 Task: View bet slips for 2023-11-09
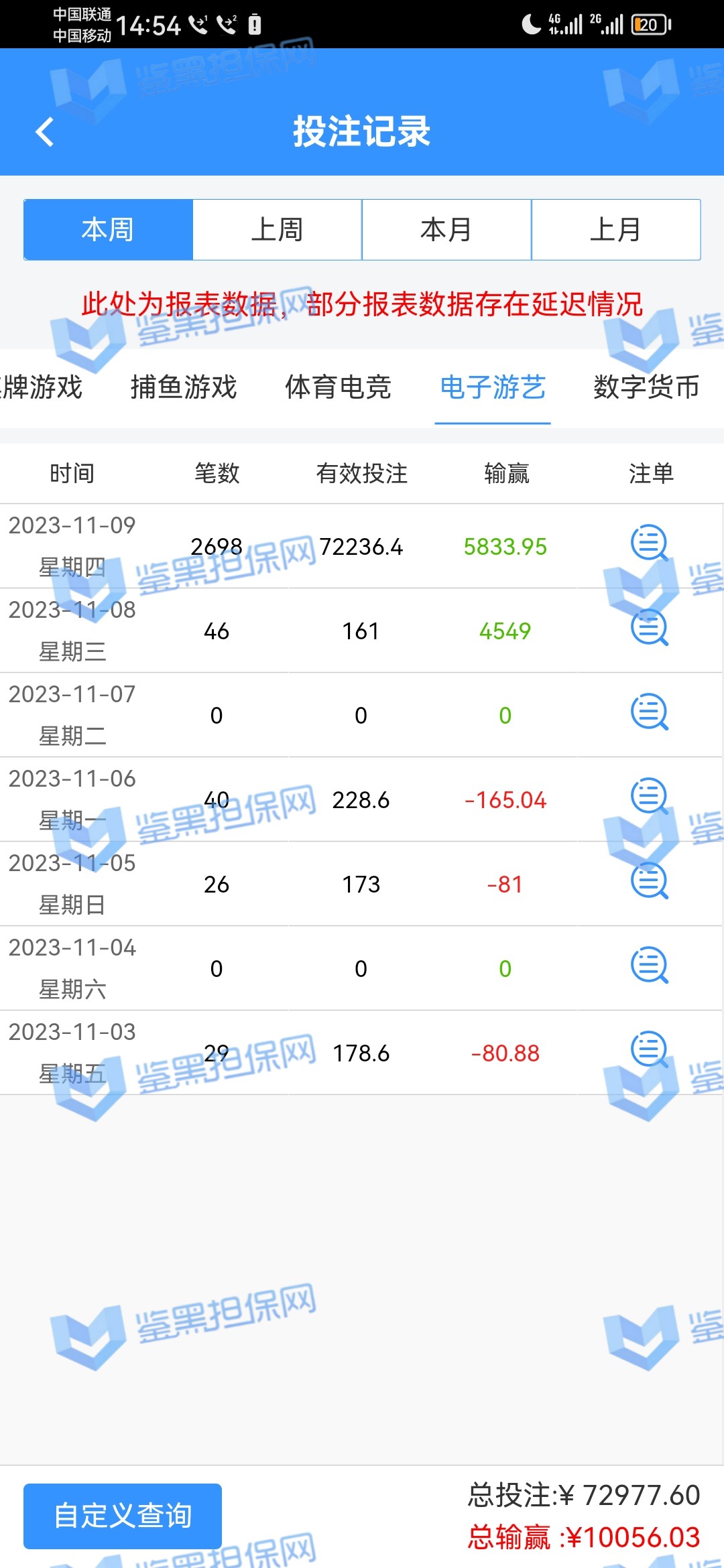pos(650,543)
